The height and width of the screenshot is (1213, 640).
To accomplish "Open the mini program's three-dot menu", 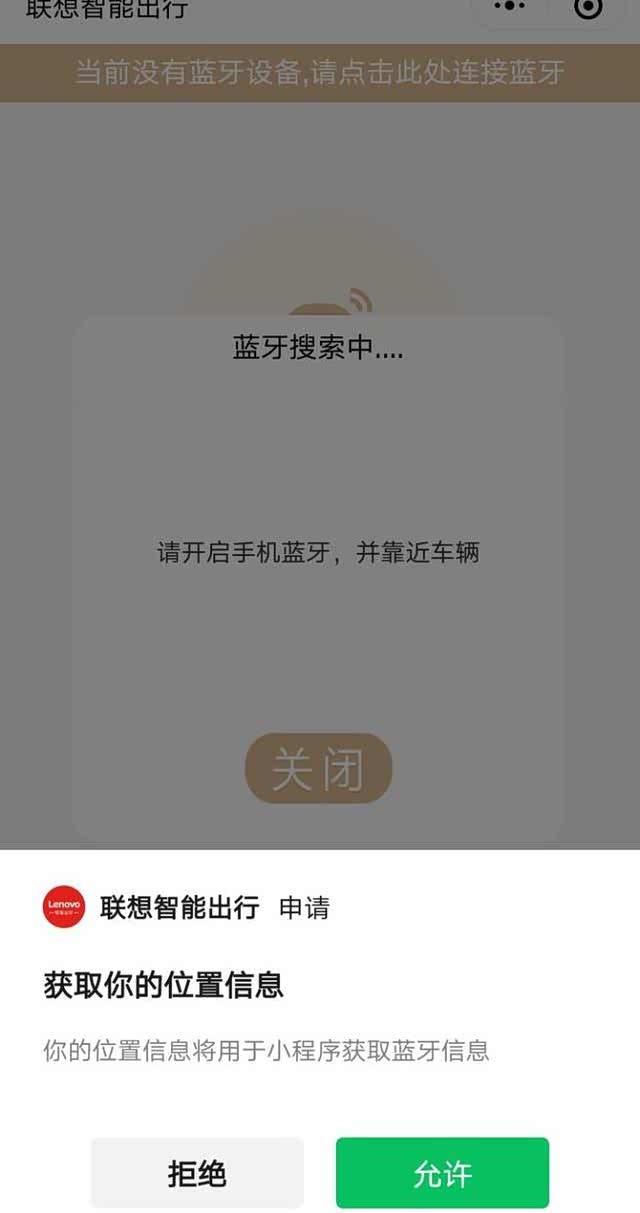I will tap(510, 7).
